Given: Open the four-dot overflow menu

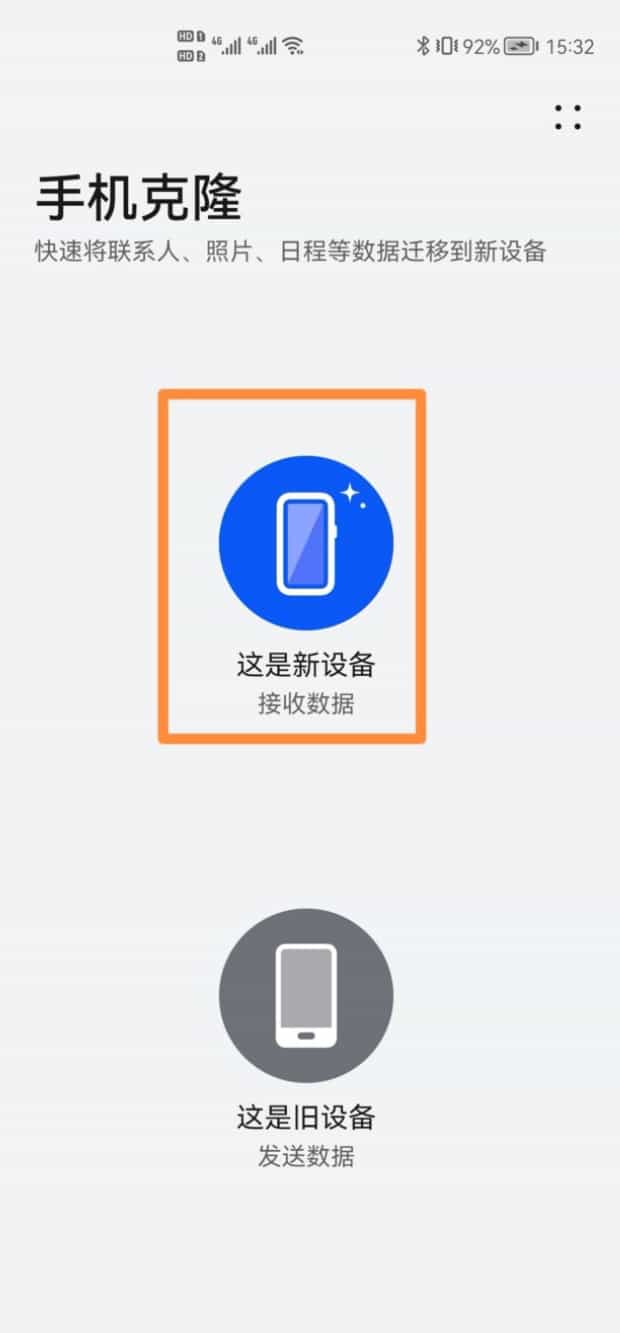Looking at the screenshot, I should click(568, 118).
